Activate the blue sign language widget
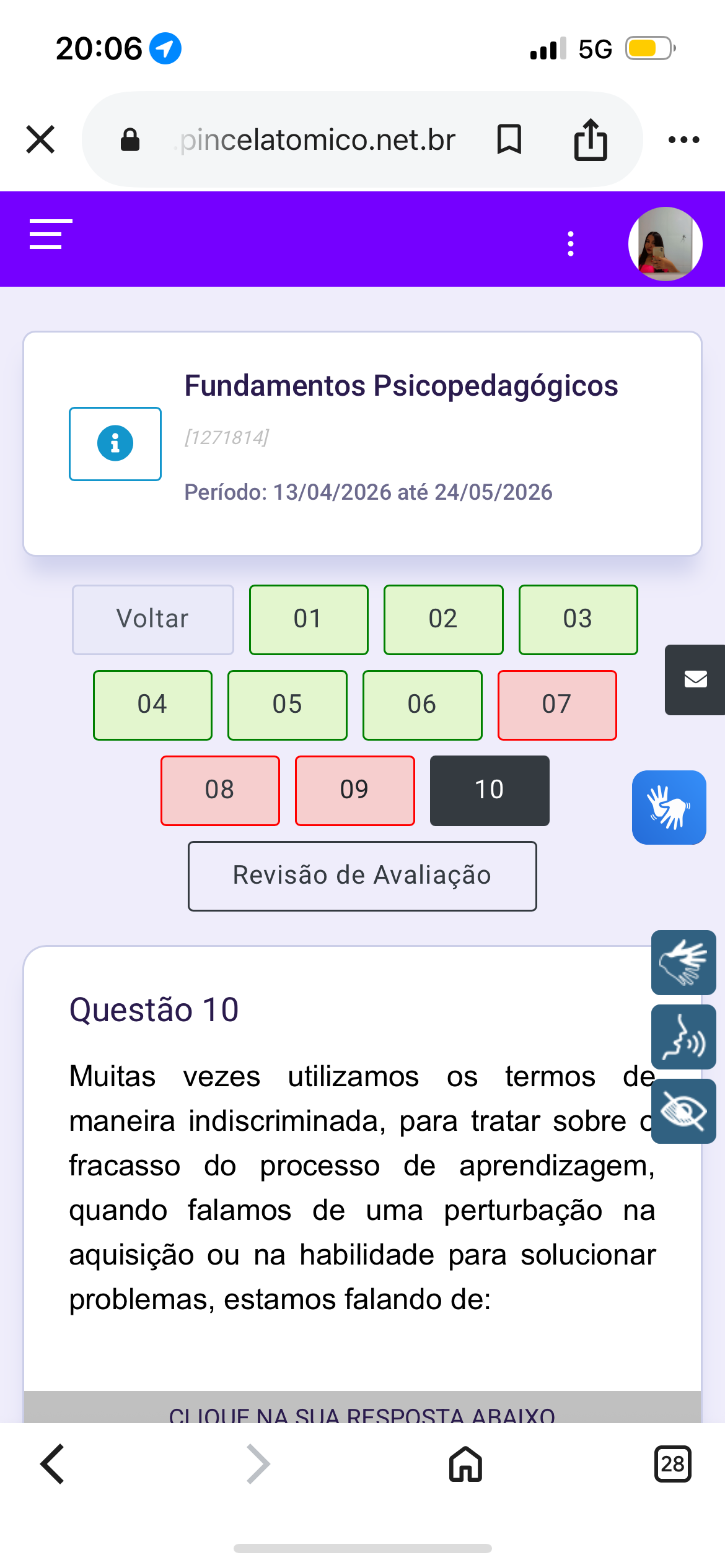The width and height of the screenshot is (725, 1568). pyautogui.click(x=669, y=807)
